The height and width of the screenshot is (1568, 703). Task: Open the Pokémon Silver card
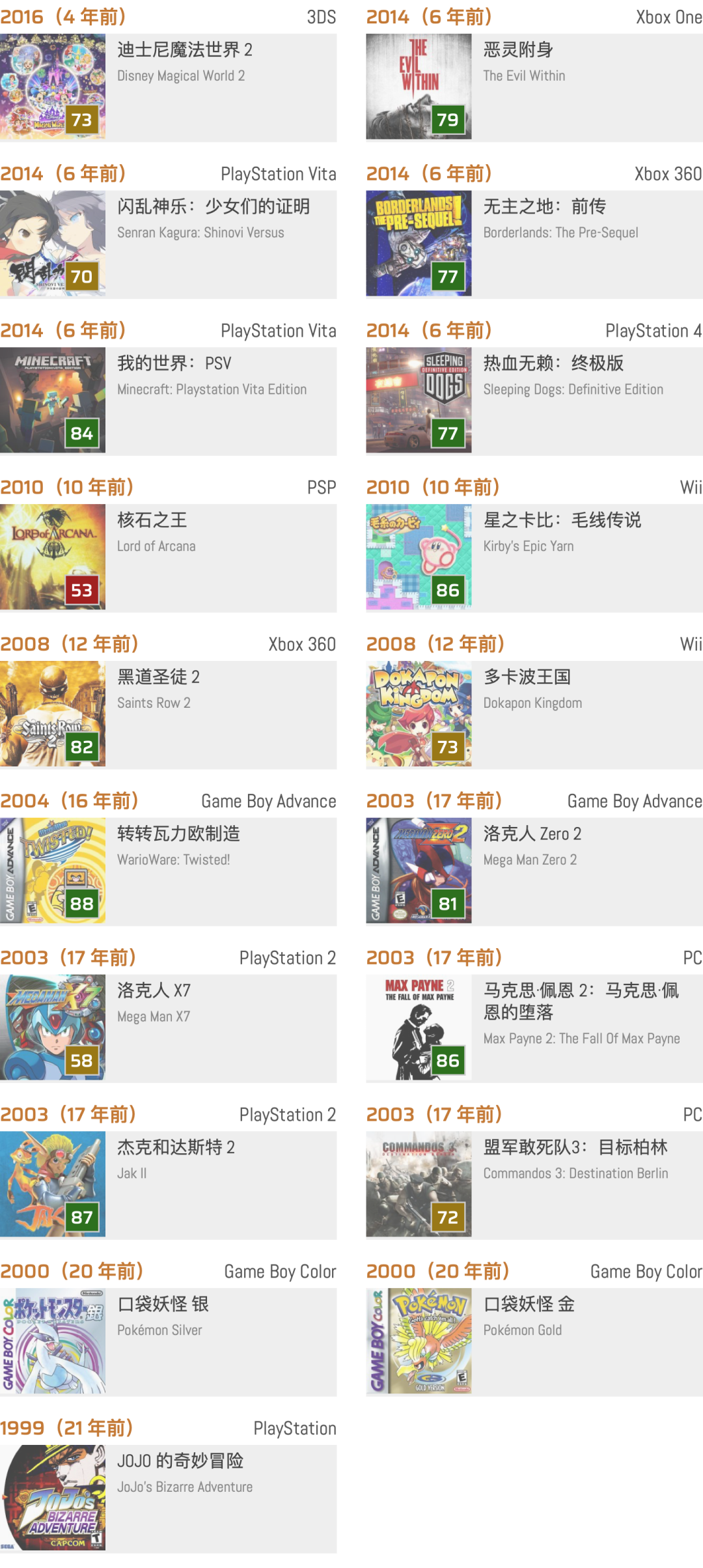(x=168, y=1343)
